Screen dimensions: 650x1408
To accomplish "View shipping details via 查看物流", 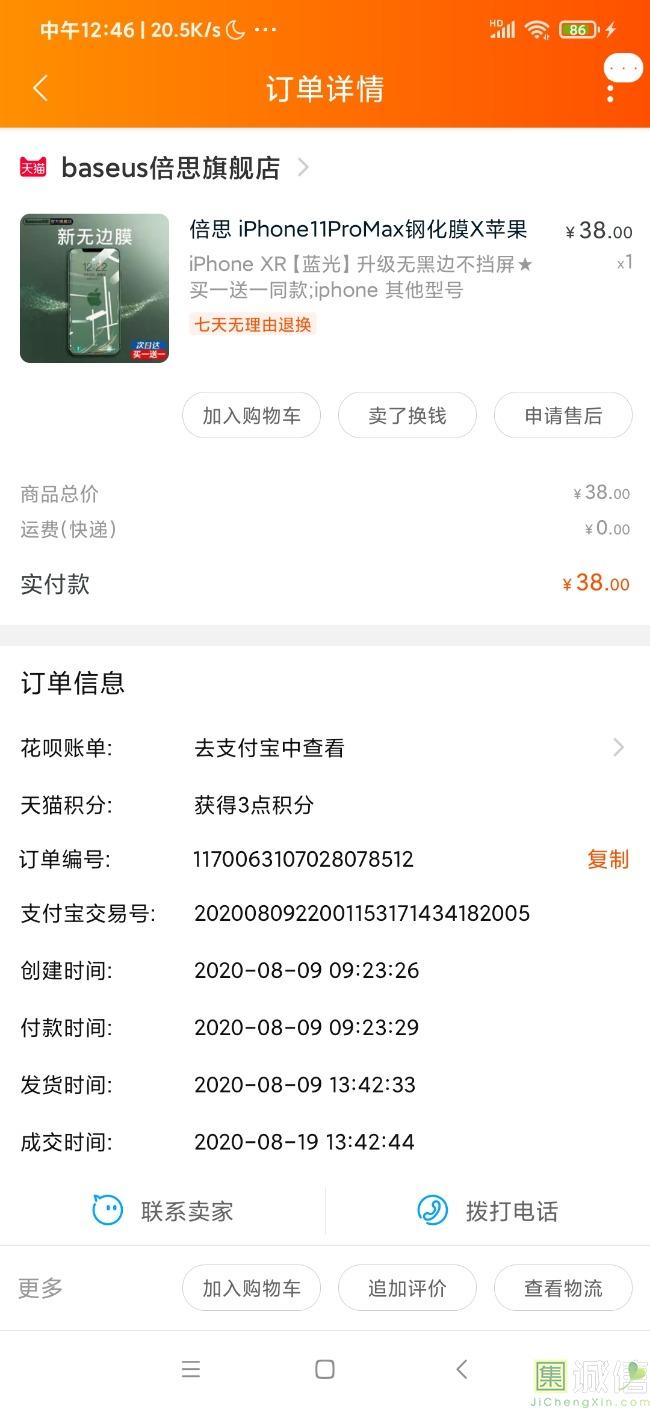I will (x=563, y=1288).
